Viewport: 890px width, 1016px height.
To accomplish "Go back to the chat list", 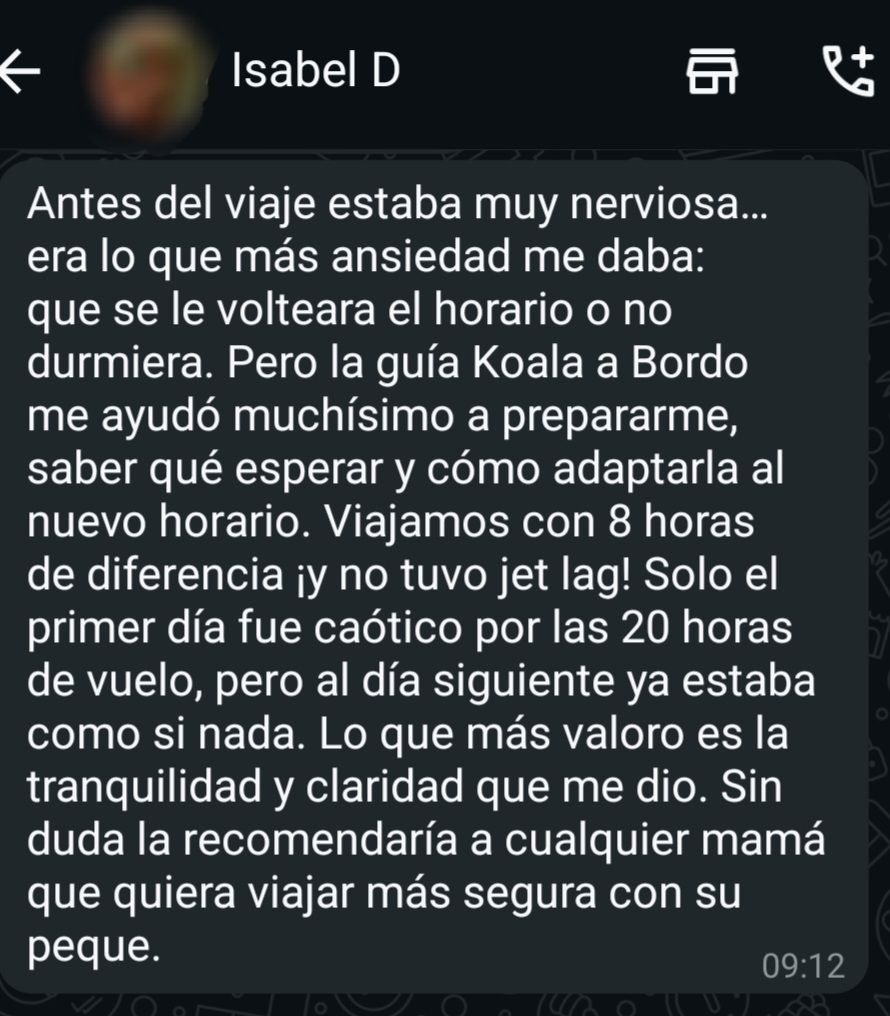I will pyautogui.click(x=22, y=73).
